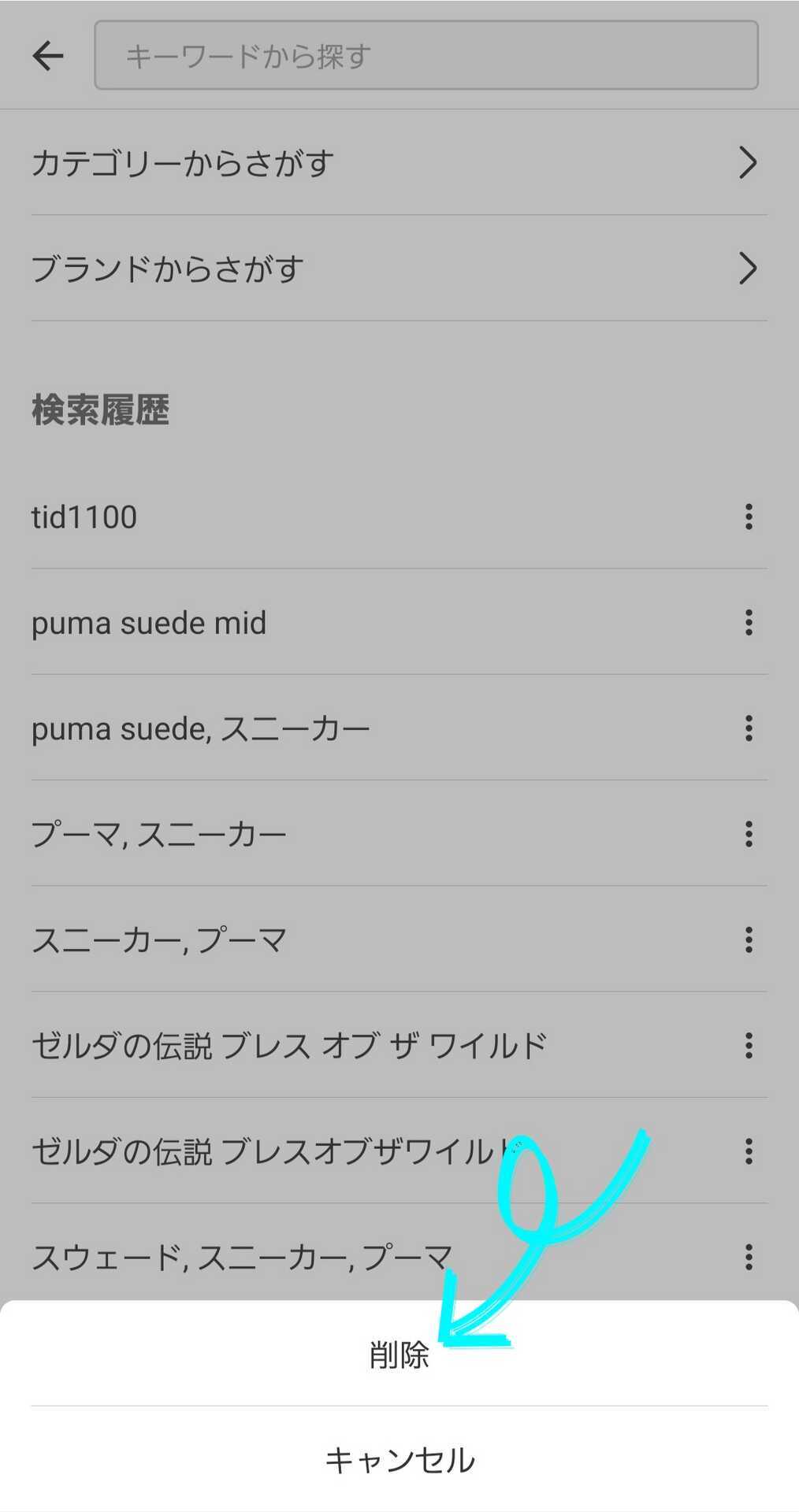The width and height of the screenshot is (799, 1512).
Task: Tap 削除 to delete the history entry
Action: (399, 1354)
